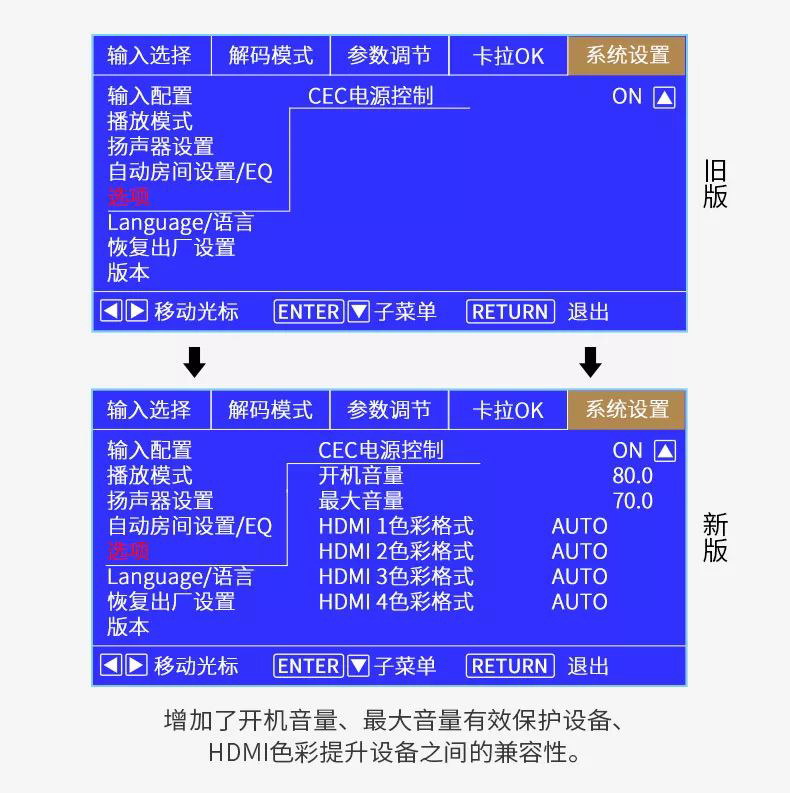Select the 解码模式 tab in old menu
Screen dimensions: 790x793
269,56
